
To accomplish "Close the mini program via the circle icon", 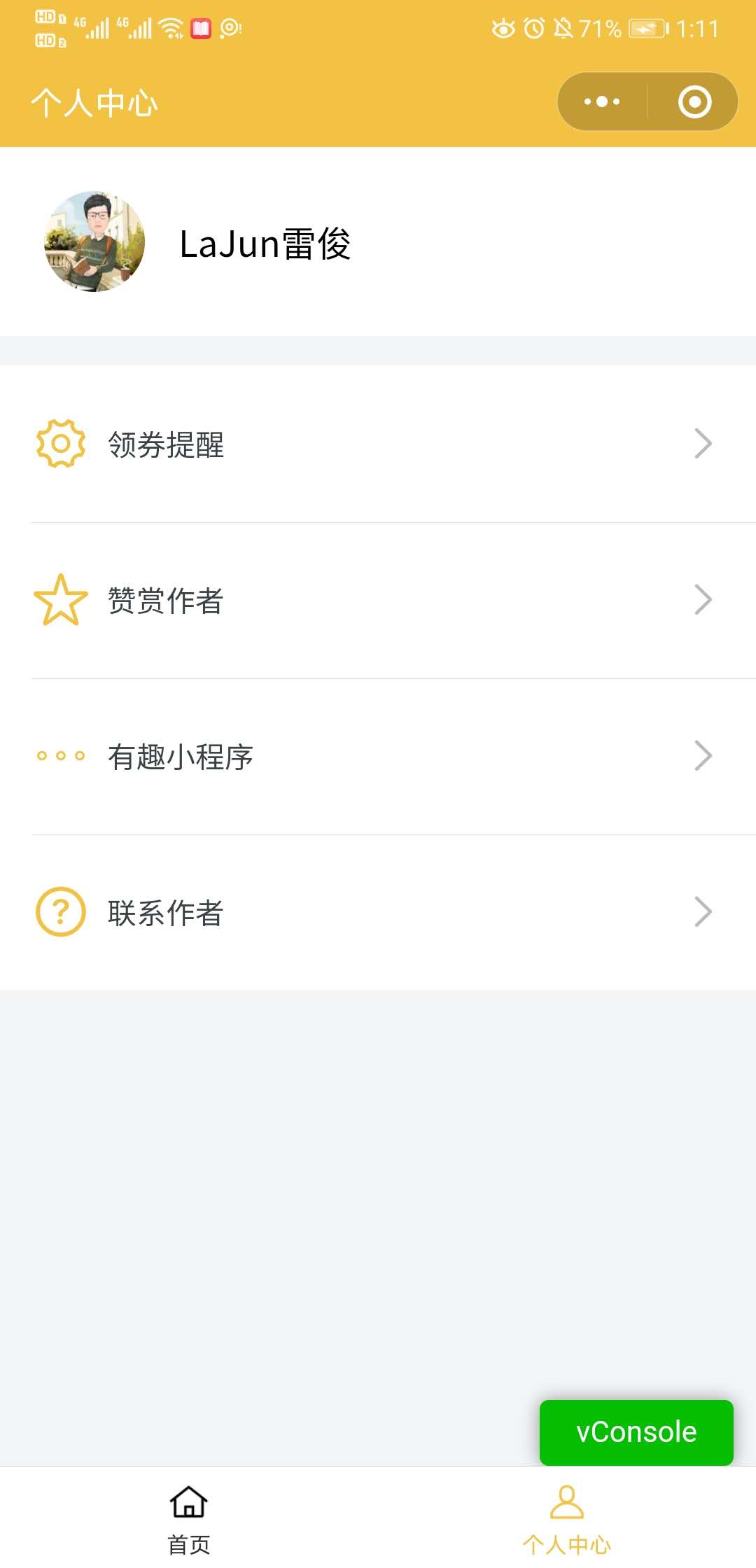I will point(694,102).
